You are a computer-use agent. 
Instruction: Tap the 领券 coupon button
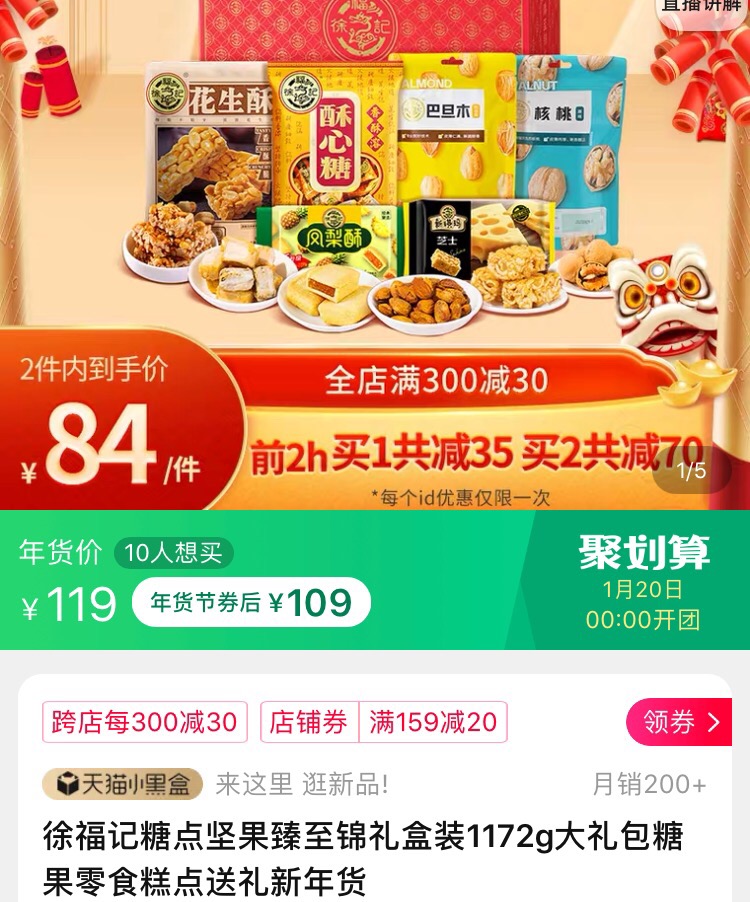point(680,722)
